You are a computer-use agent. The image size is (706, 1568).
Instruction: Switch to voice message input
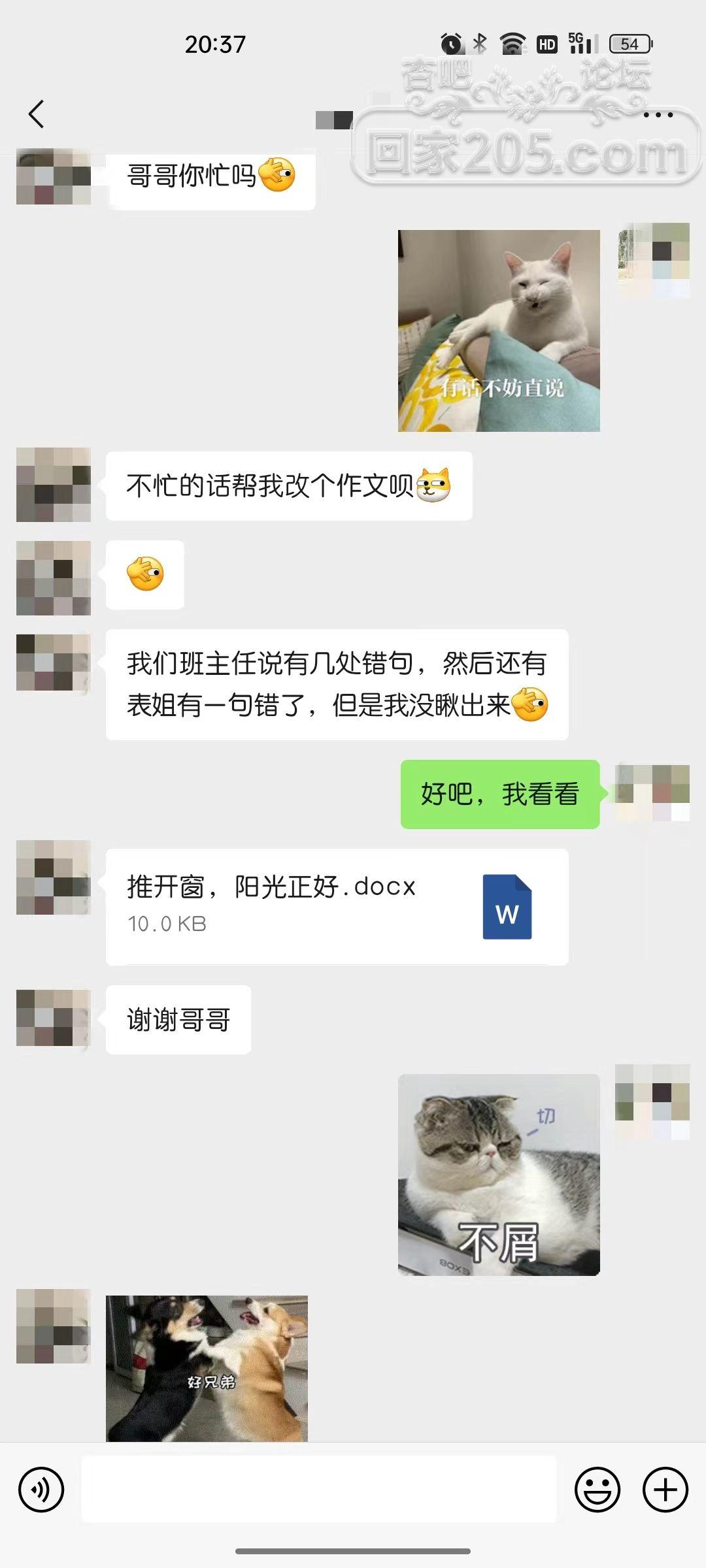(41, 1490)
